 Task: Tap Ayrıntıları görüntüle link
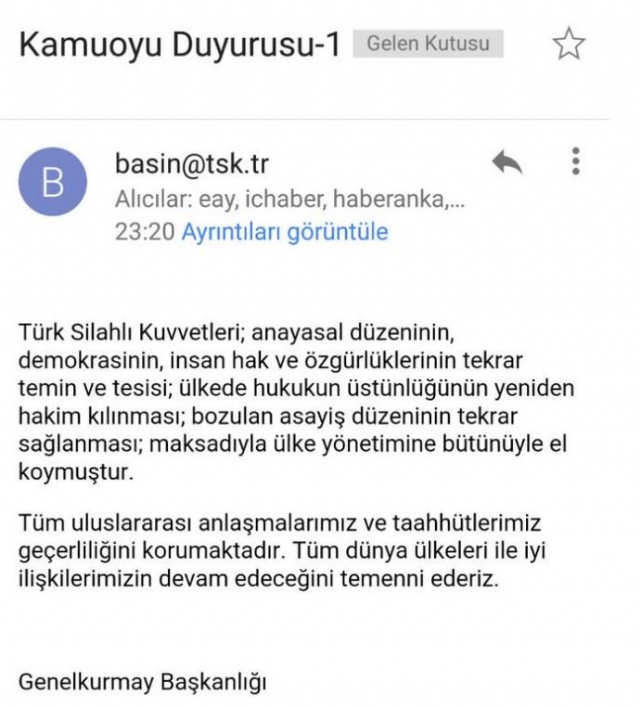coord(284,232)
